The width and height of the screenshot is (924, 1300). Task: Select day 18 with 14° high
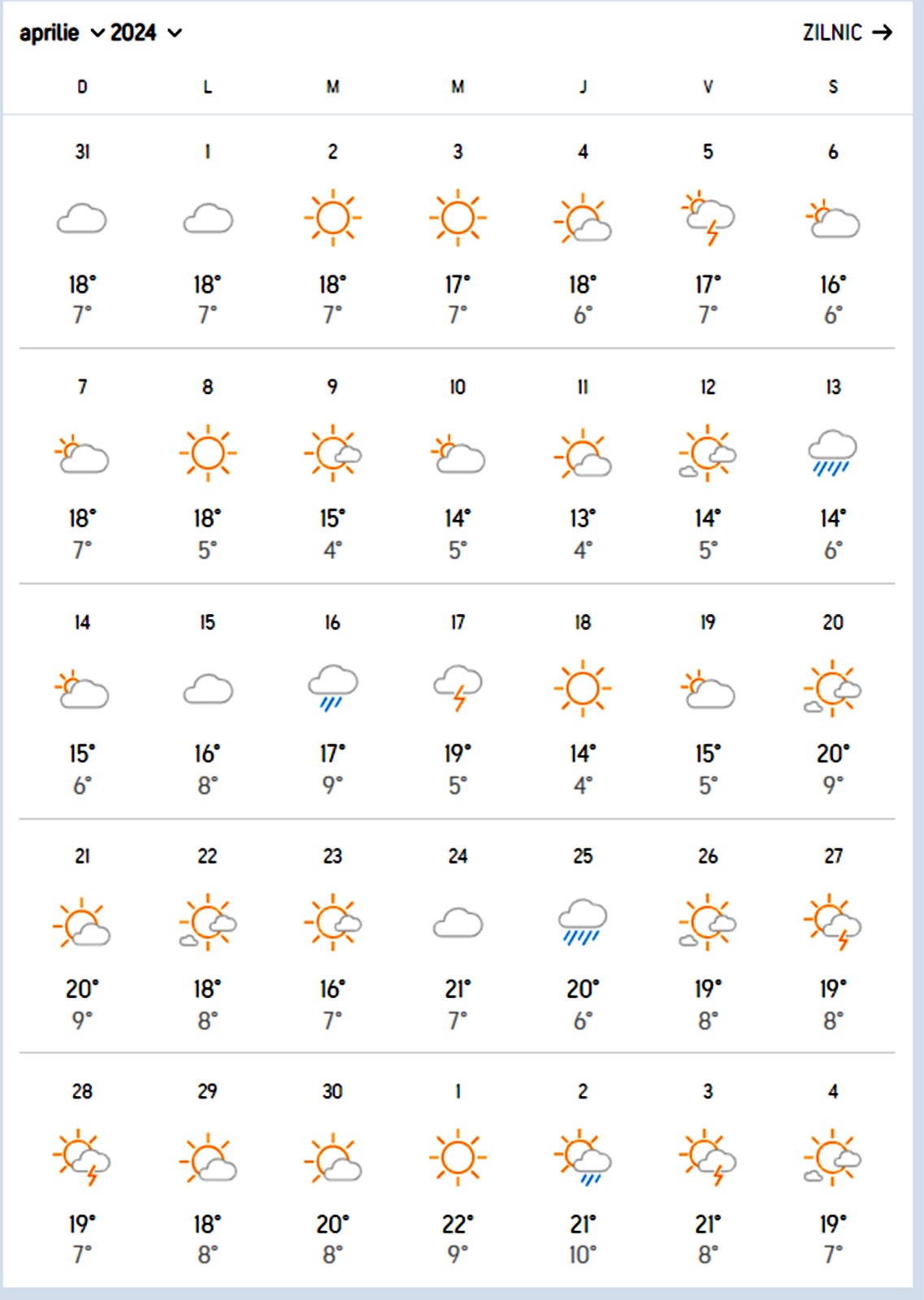pyautogui.click(x=583, y=689)
